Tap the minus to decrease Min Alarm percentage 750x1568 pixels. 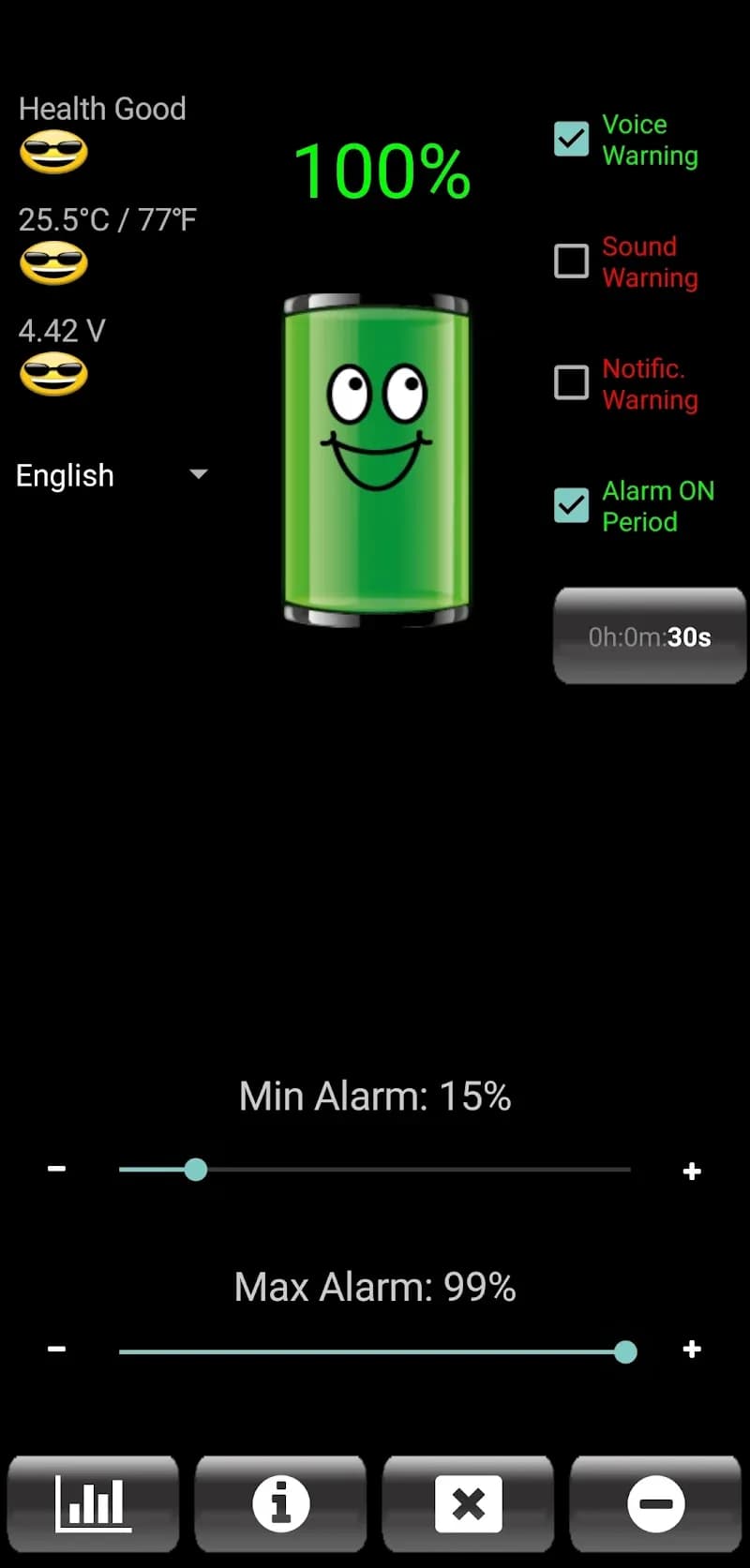[55, 1169]
